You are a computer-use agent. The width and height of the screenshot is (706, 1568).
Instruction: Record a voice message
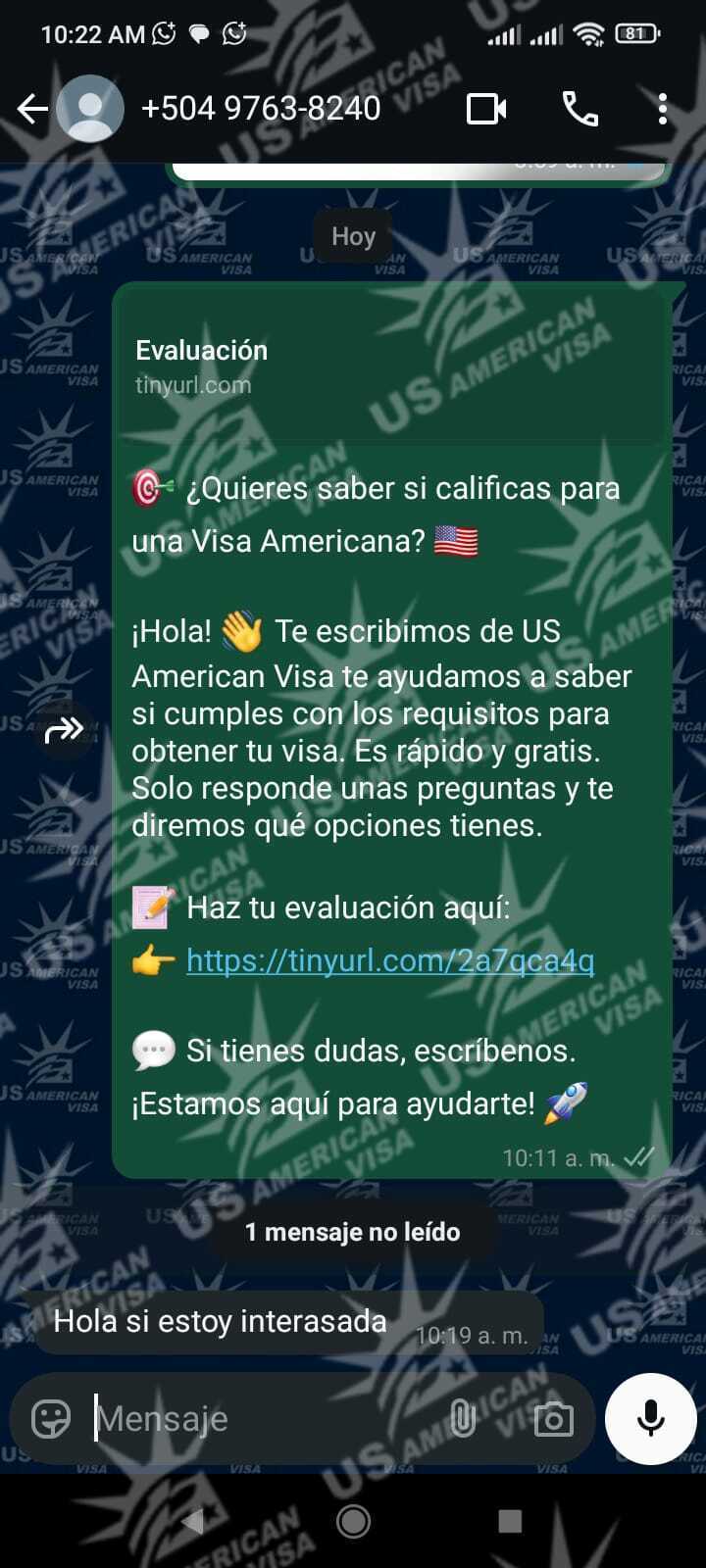651,1418
